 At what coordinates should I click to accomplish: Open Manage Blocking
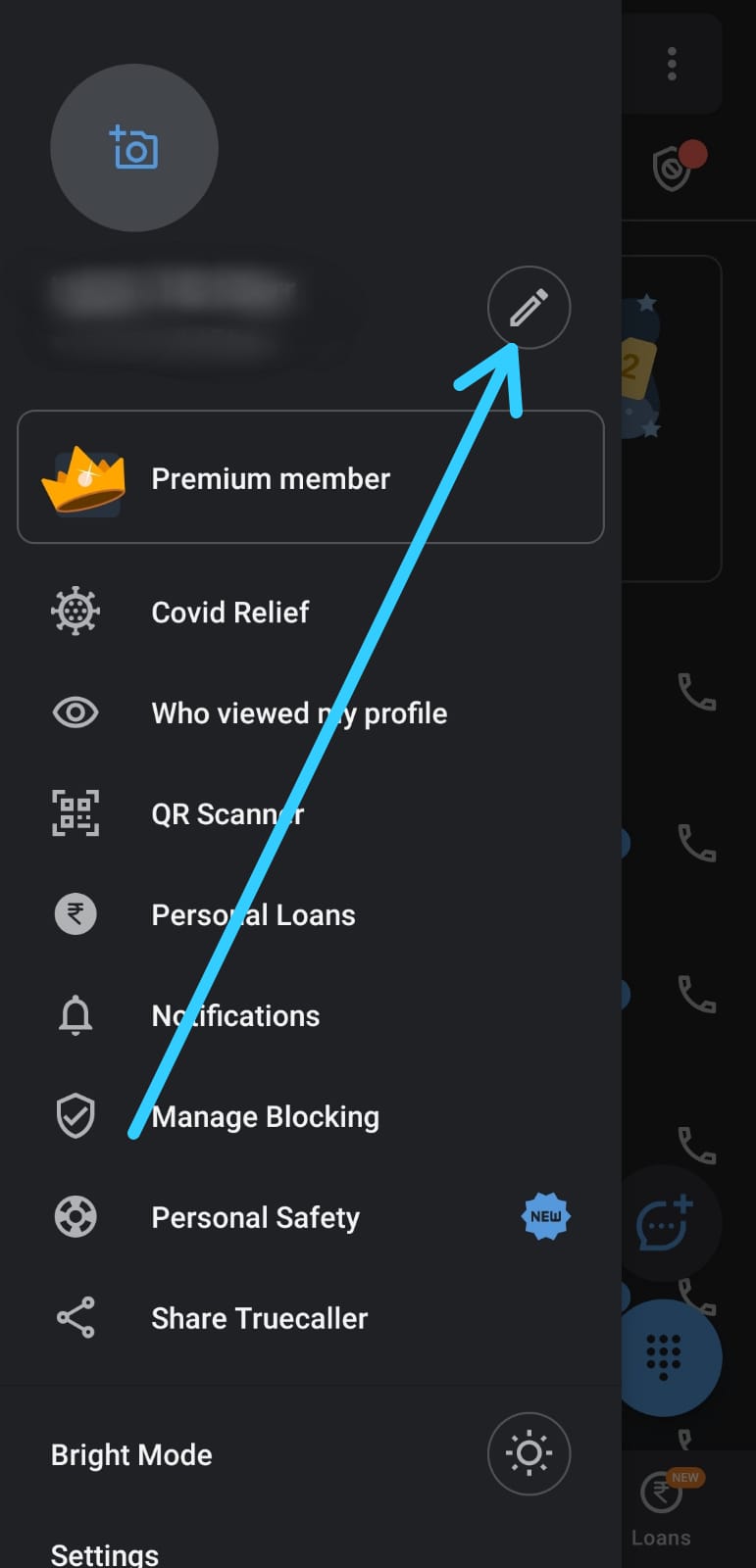click(x=311, y=1116)
